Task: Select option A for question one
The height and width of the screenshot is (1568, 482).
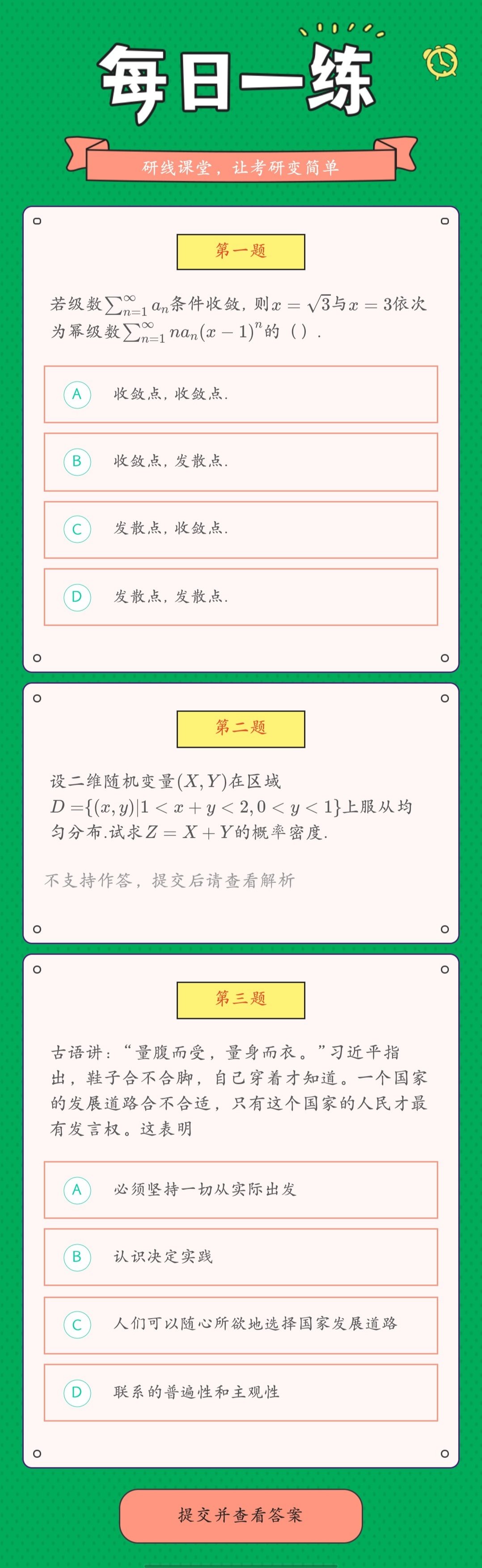Action: 241,394
